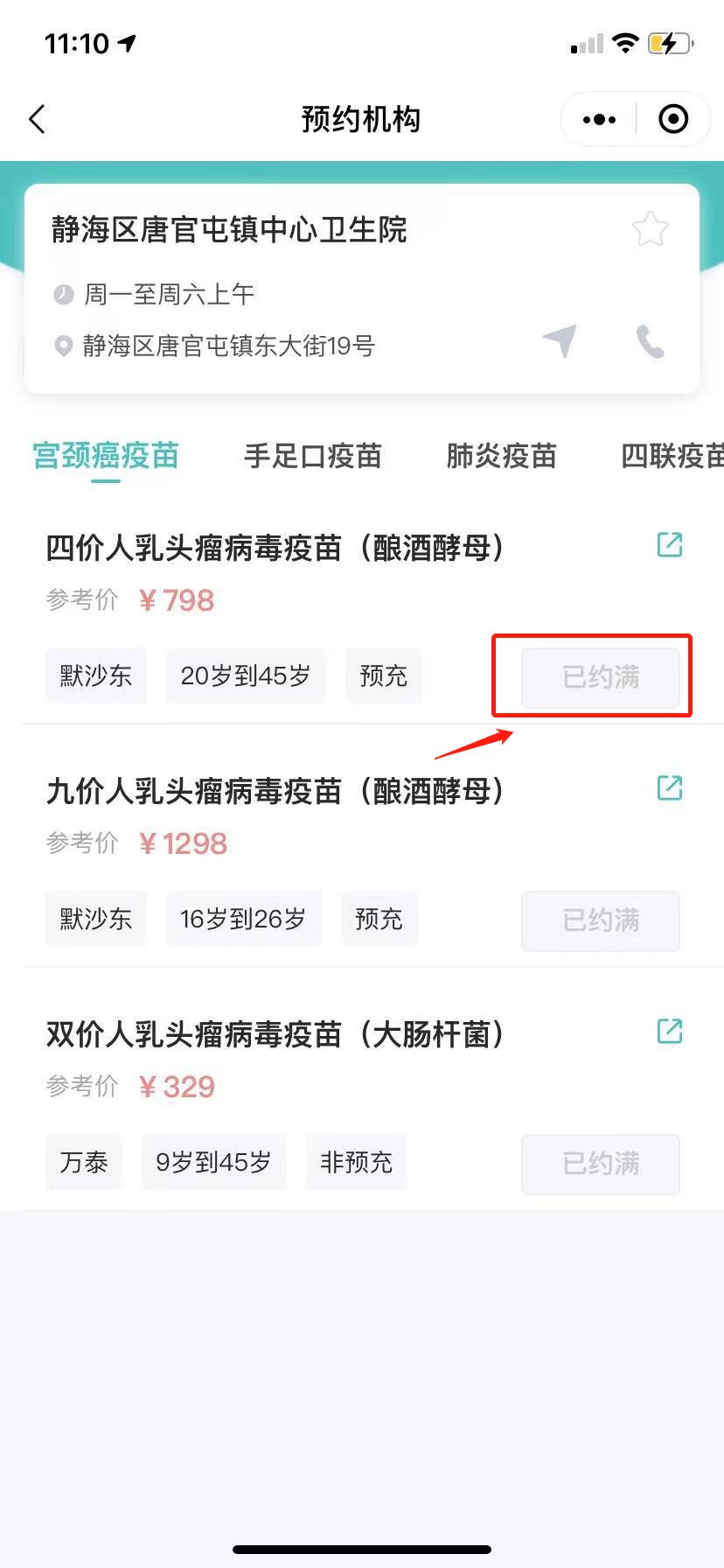Call the clinic via phone icon

point(651,341)
